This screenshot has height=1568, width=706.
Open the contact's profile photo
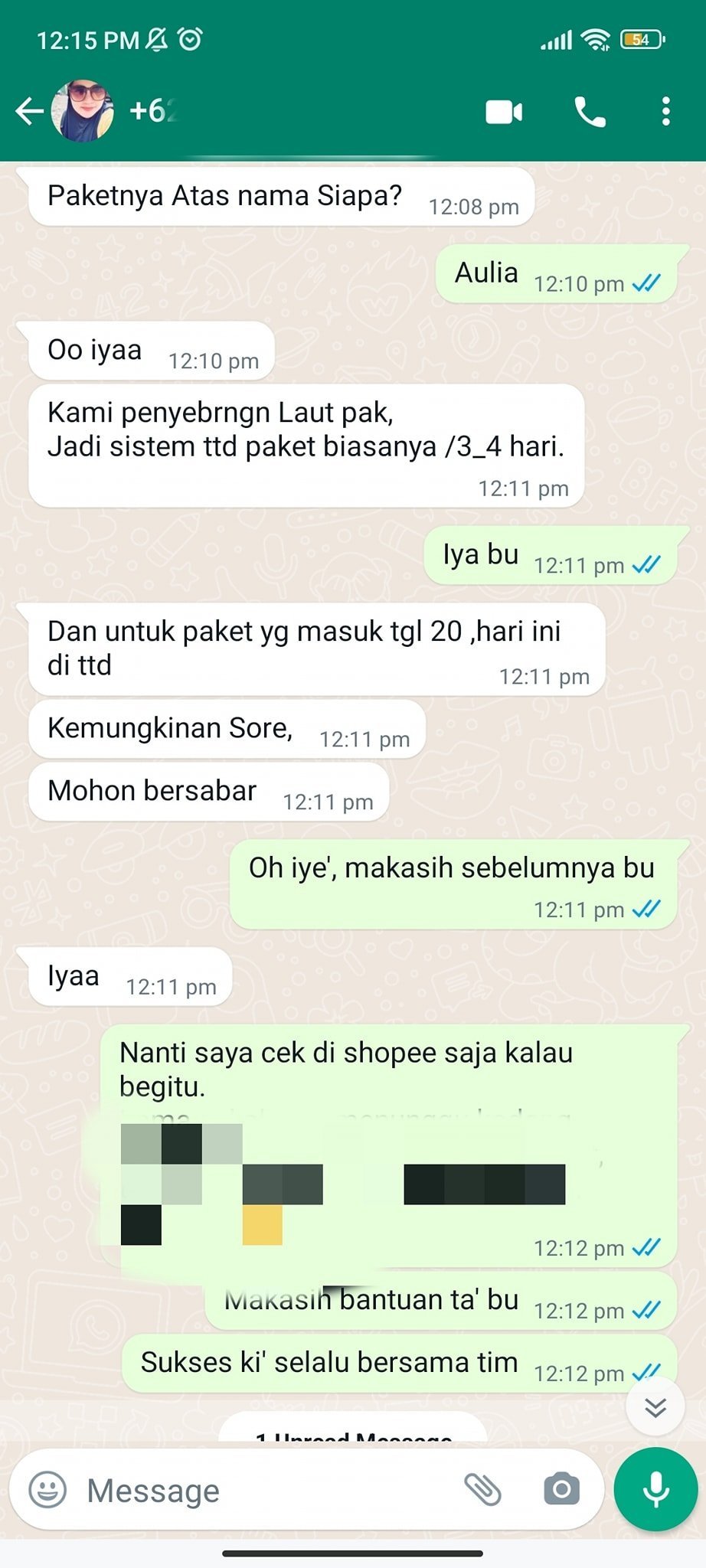[x=82, y=111]
